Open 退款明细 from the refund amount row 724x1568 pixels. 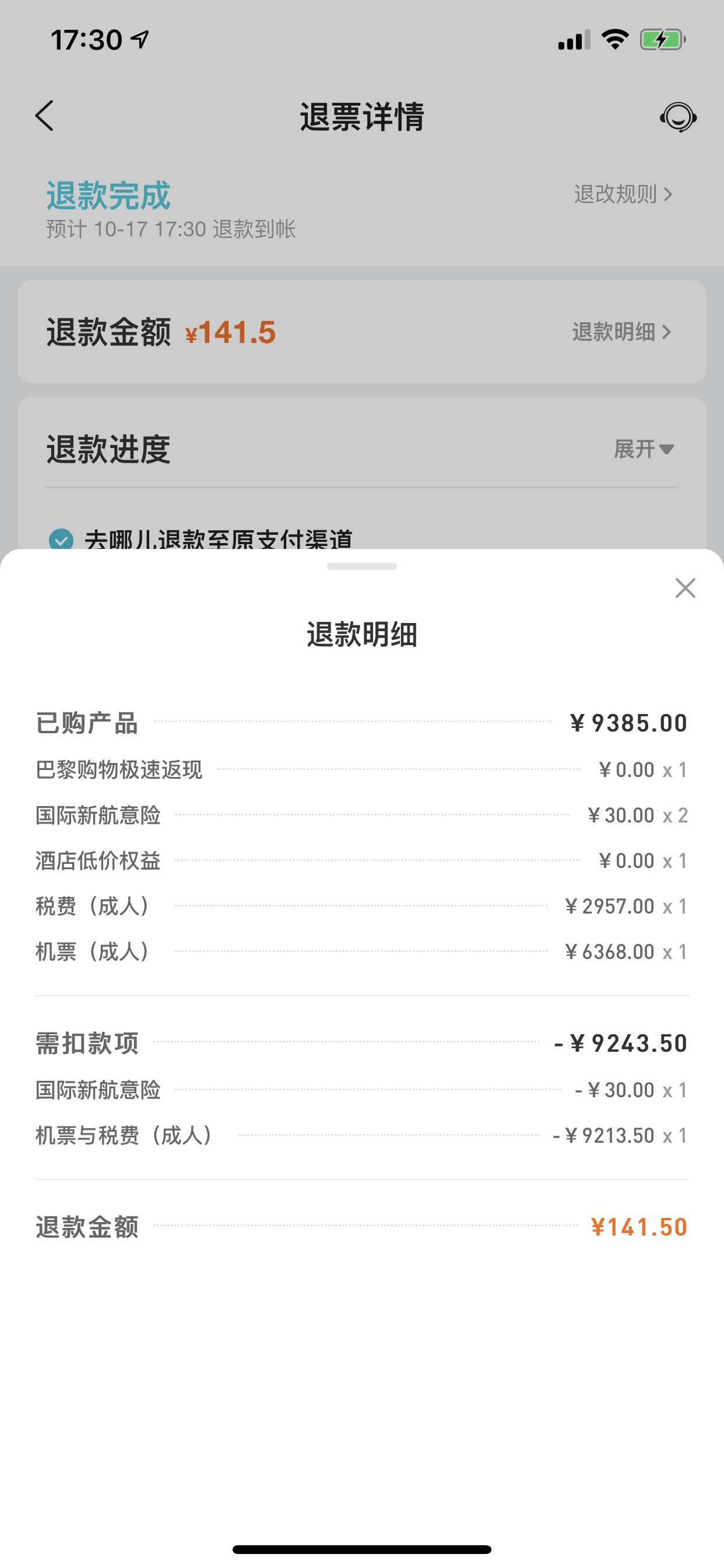[621, 332]
